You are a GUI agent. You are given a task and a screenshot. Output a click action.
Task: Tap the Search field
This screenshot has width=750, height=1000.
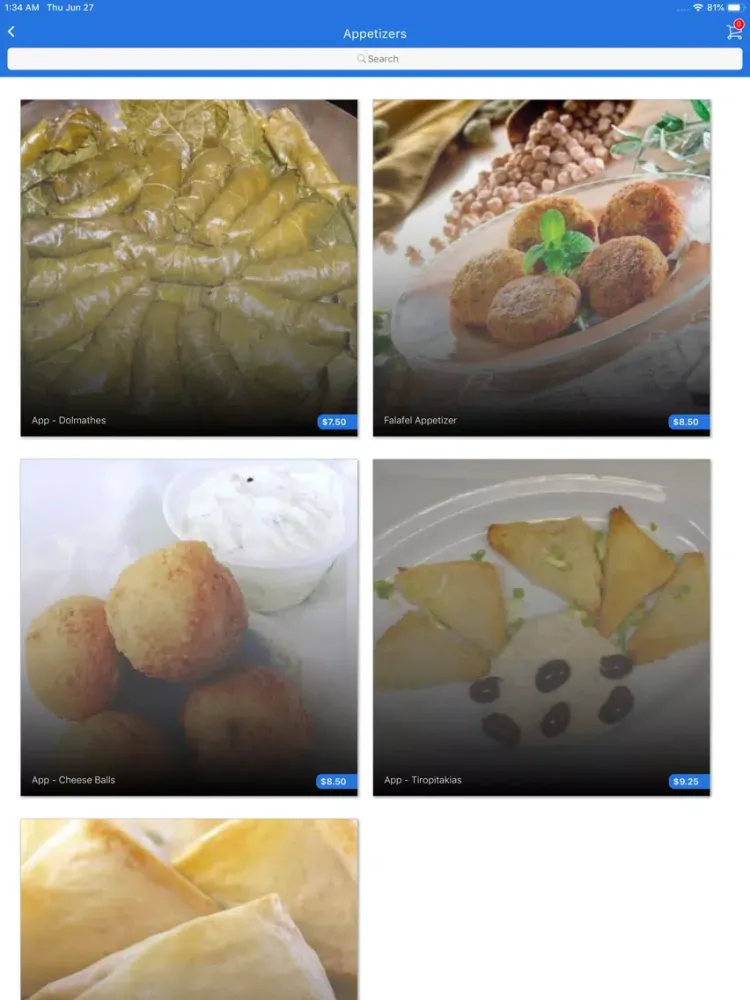pos(375,59)
